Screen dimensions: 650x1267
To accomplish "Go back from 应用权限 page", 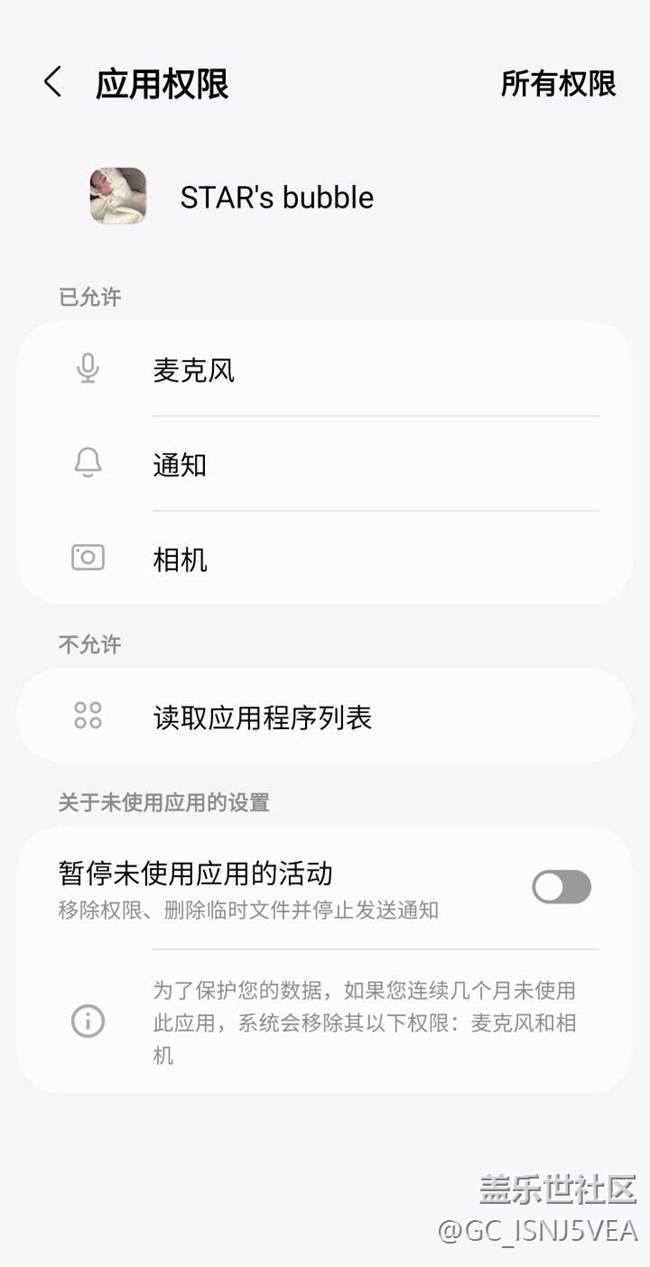I will (x=53, y=83).
